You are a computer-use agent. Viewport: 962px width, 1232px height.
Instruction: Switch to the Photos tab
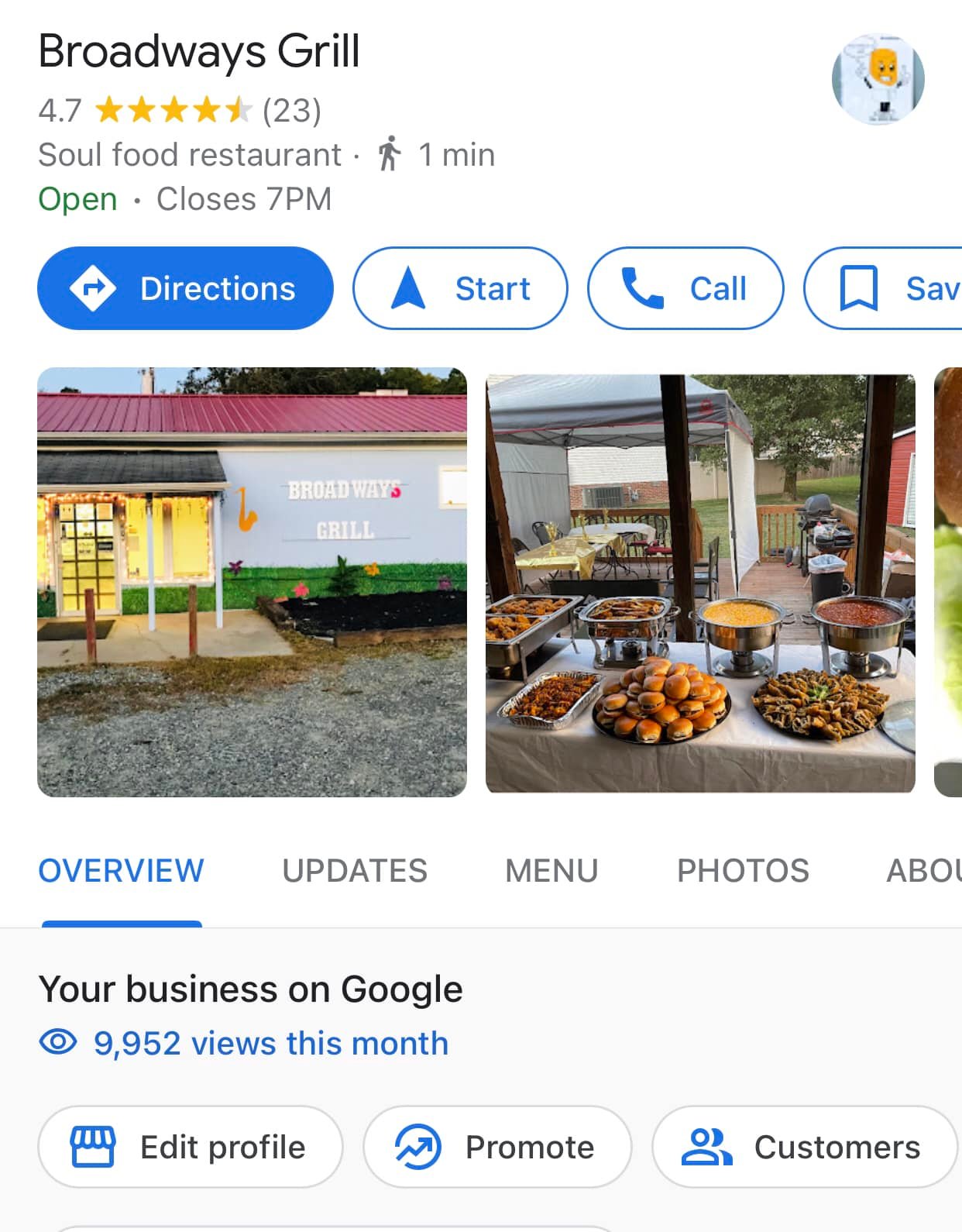point(743,871)
